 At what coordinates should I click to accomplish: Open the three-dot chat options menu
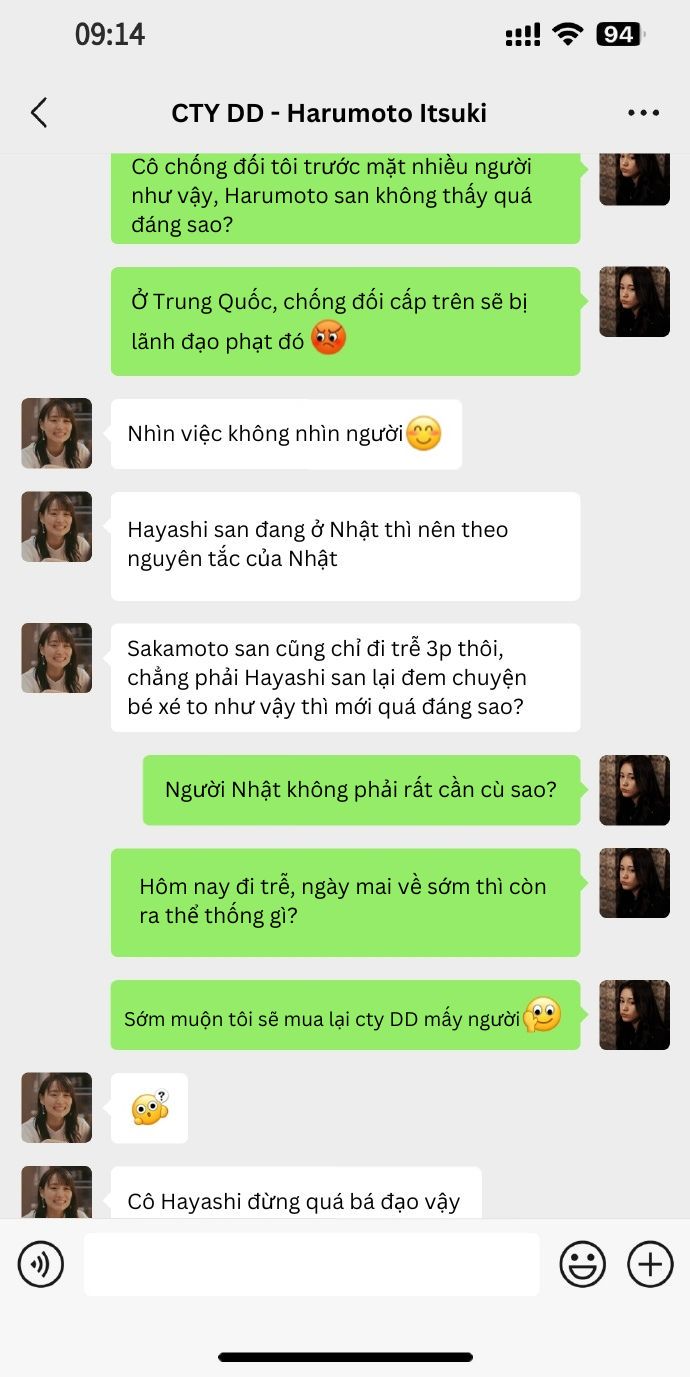[643, 113]
